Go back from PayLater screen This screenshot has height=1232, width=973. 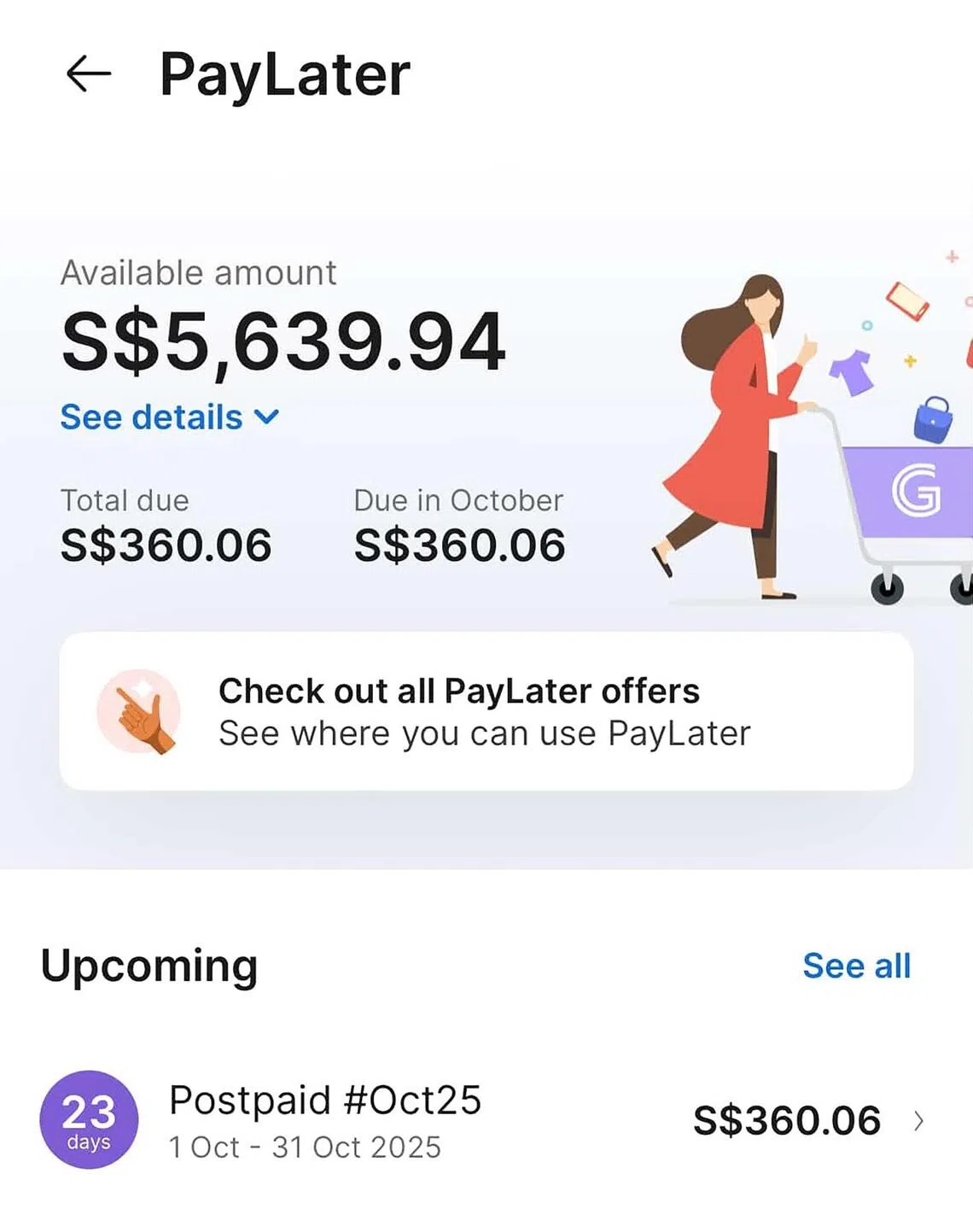pyautogui.click(x=89, y=74)
